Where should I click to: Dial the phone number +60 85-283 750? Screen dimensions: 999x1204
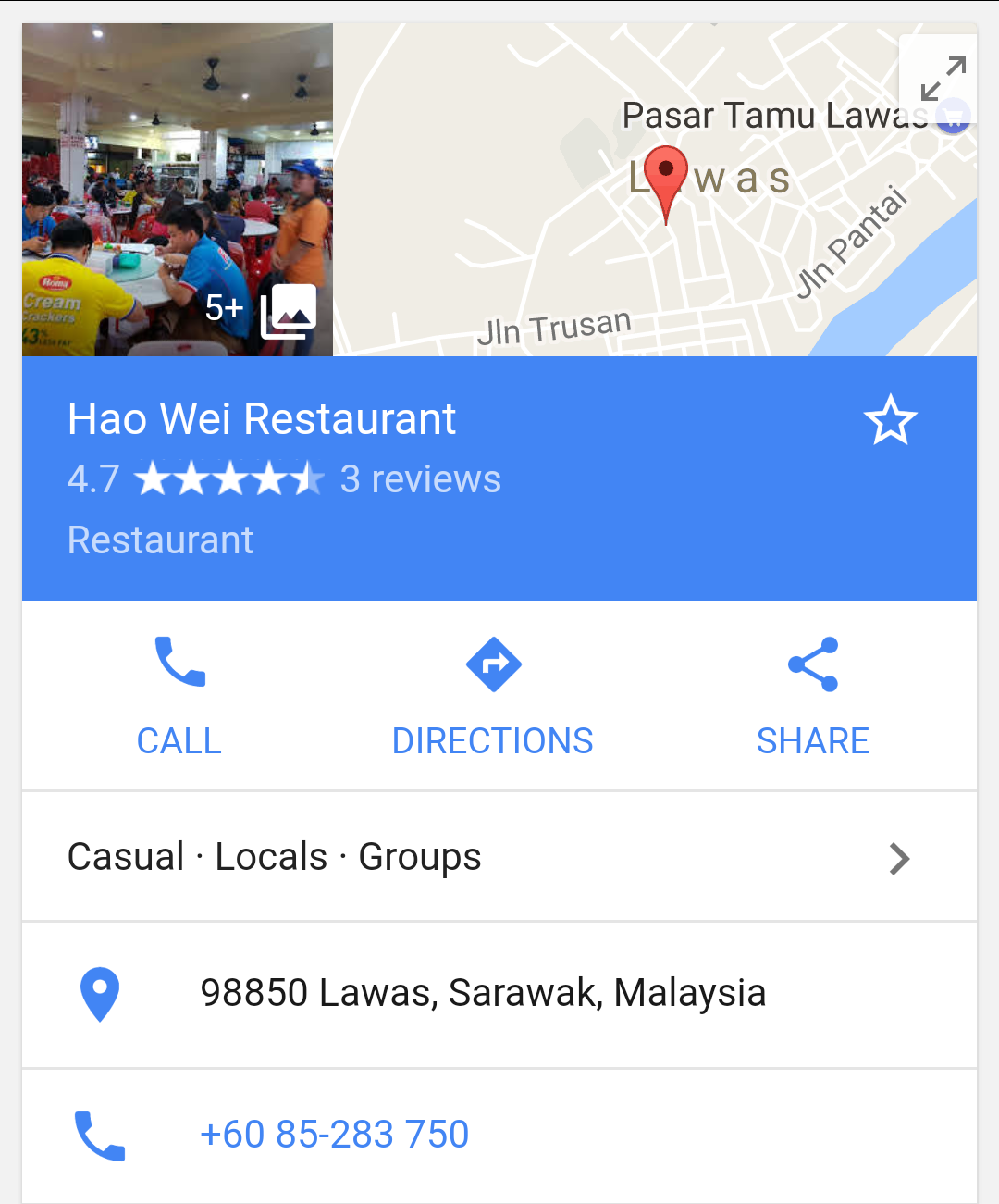(335, 1135)
